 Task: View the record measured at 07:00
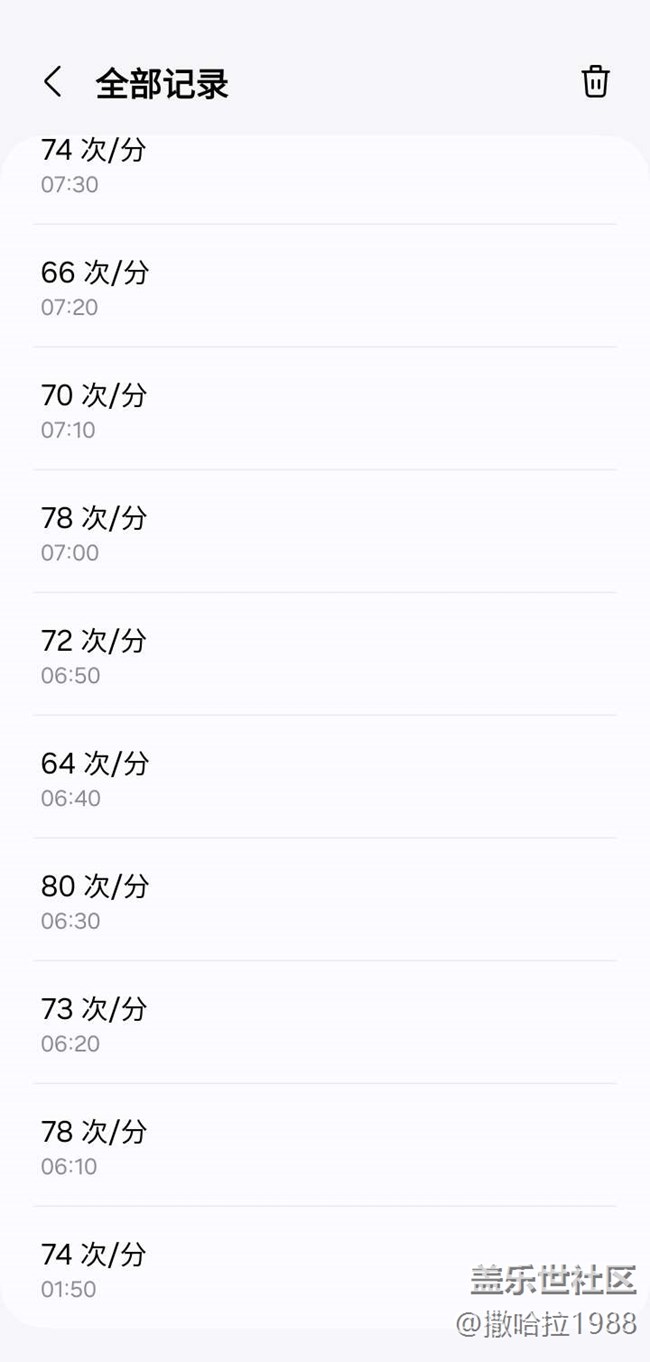pyautogui.click(x=324, y=533)
